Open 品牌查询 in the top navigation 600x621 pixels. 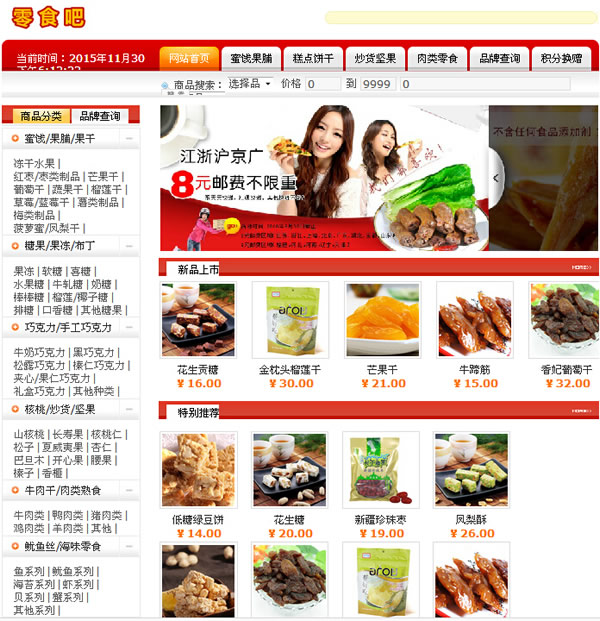pos(498,59)
